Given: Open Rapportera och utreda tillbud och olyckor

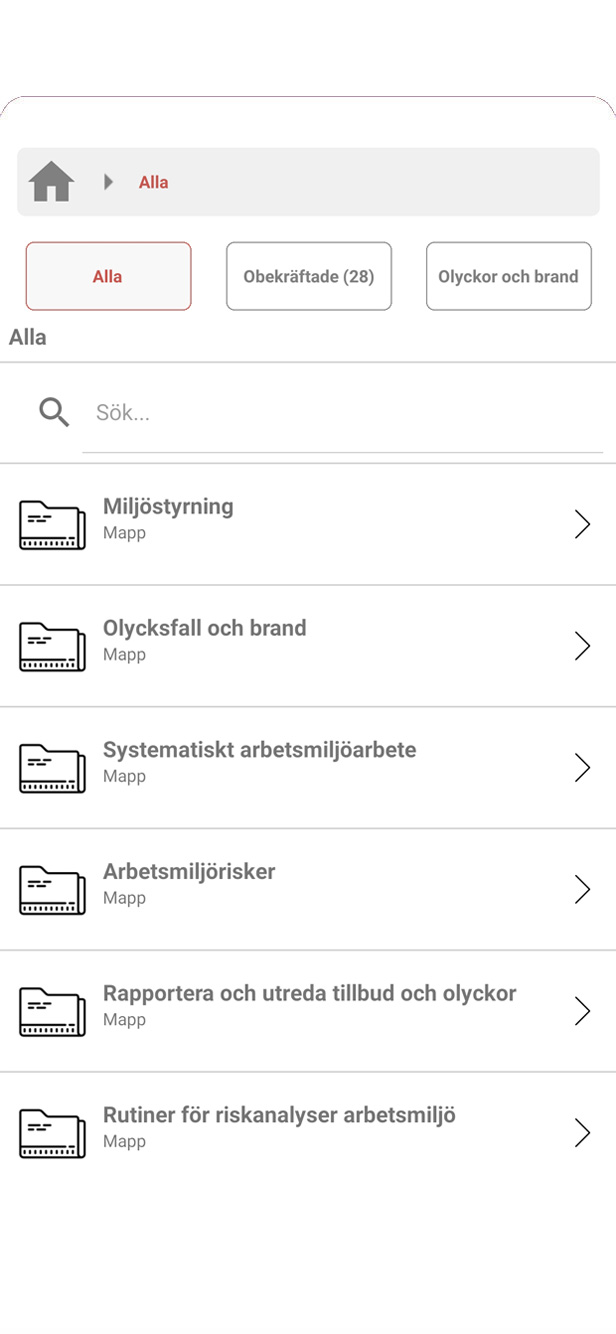Looking at the screenshot, I should (307, 1012).
